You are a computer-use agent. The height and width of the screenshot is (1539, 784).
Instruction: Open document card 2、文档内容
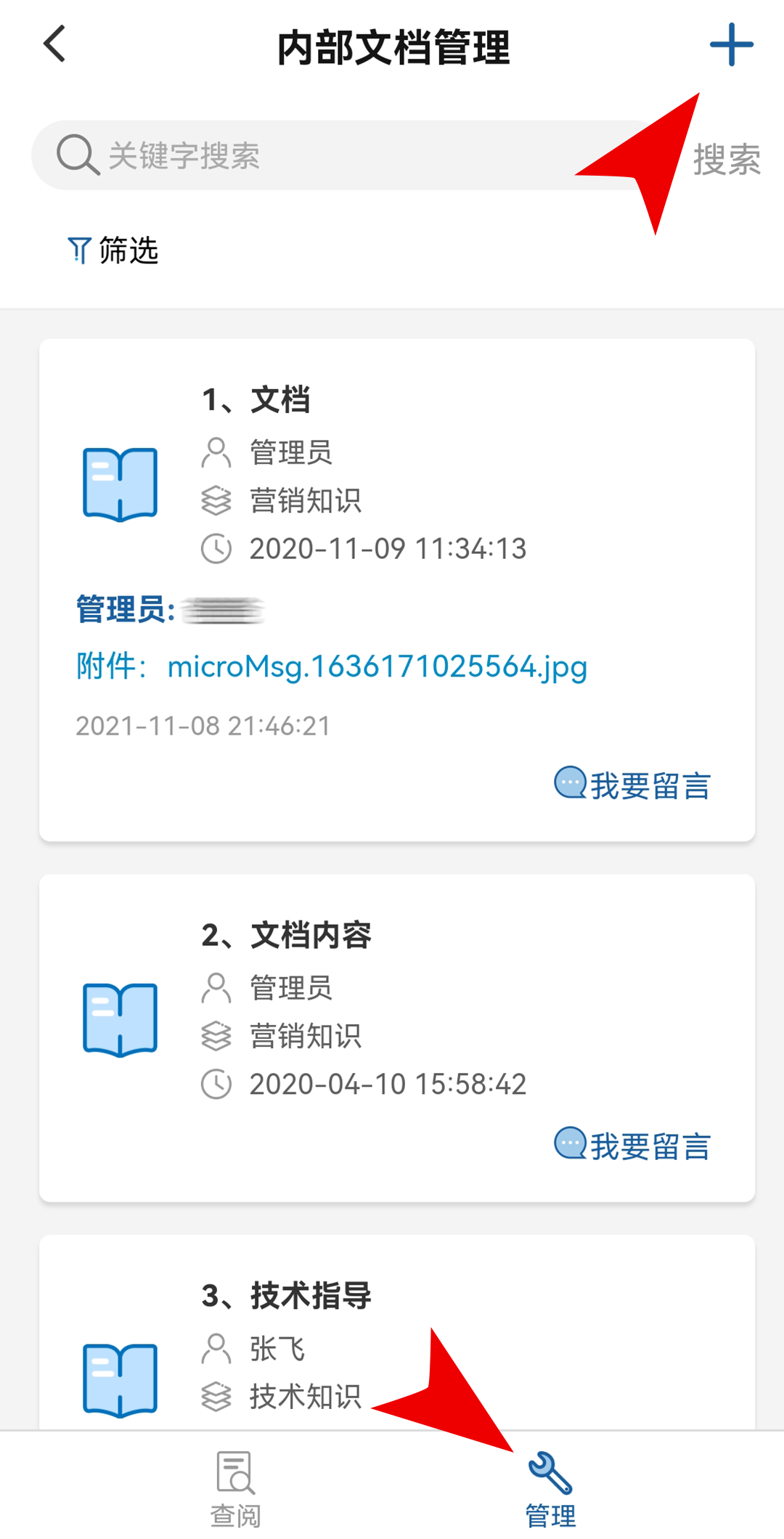click(397, 1038)
